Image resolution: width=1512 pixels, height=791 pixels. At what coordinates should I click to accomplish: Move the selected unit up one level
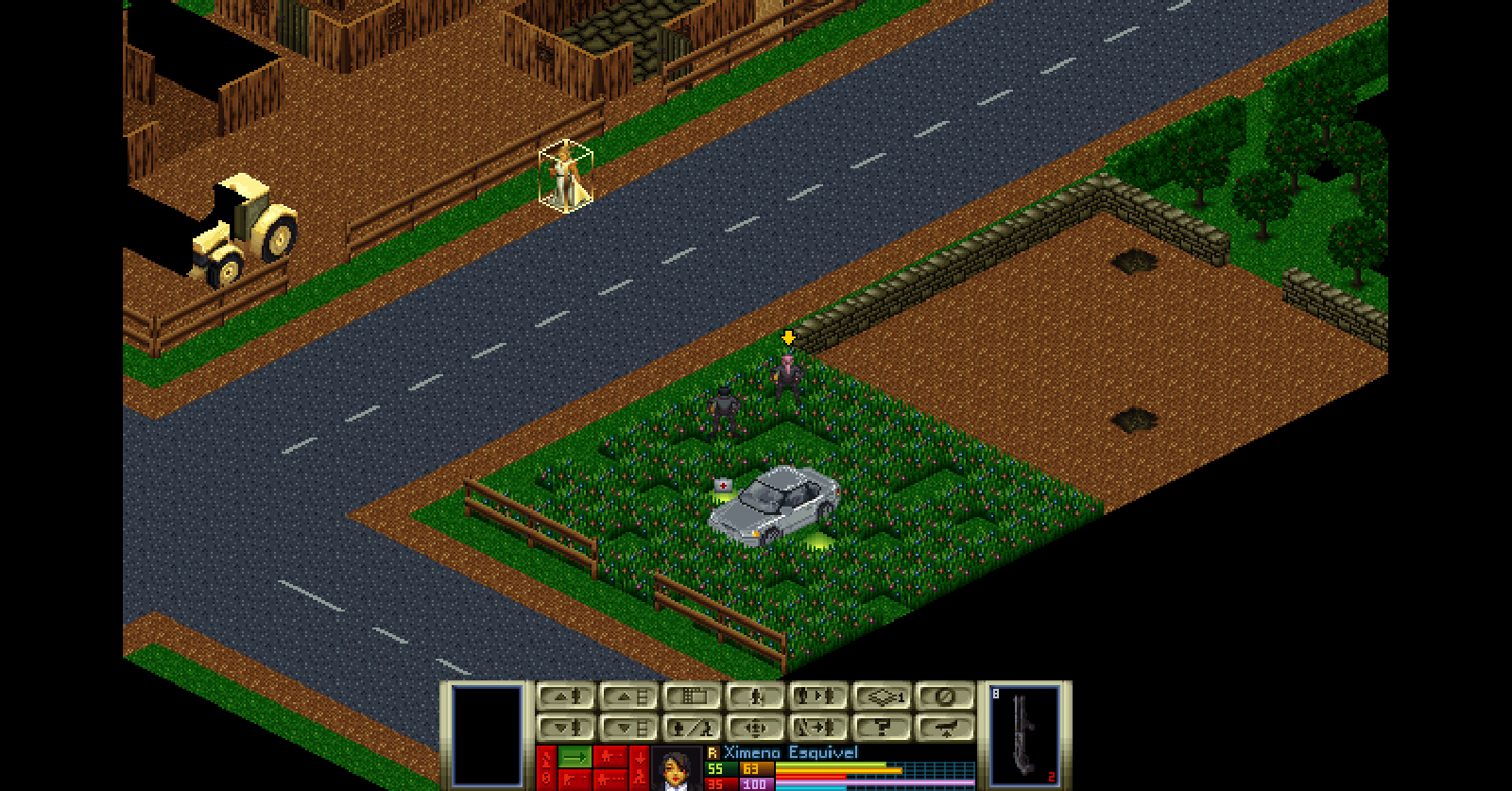[566, 697]
